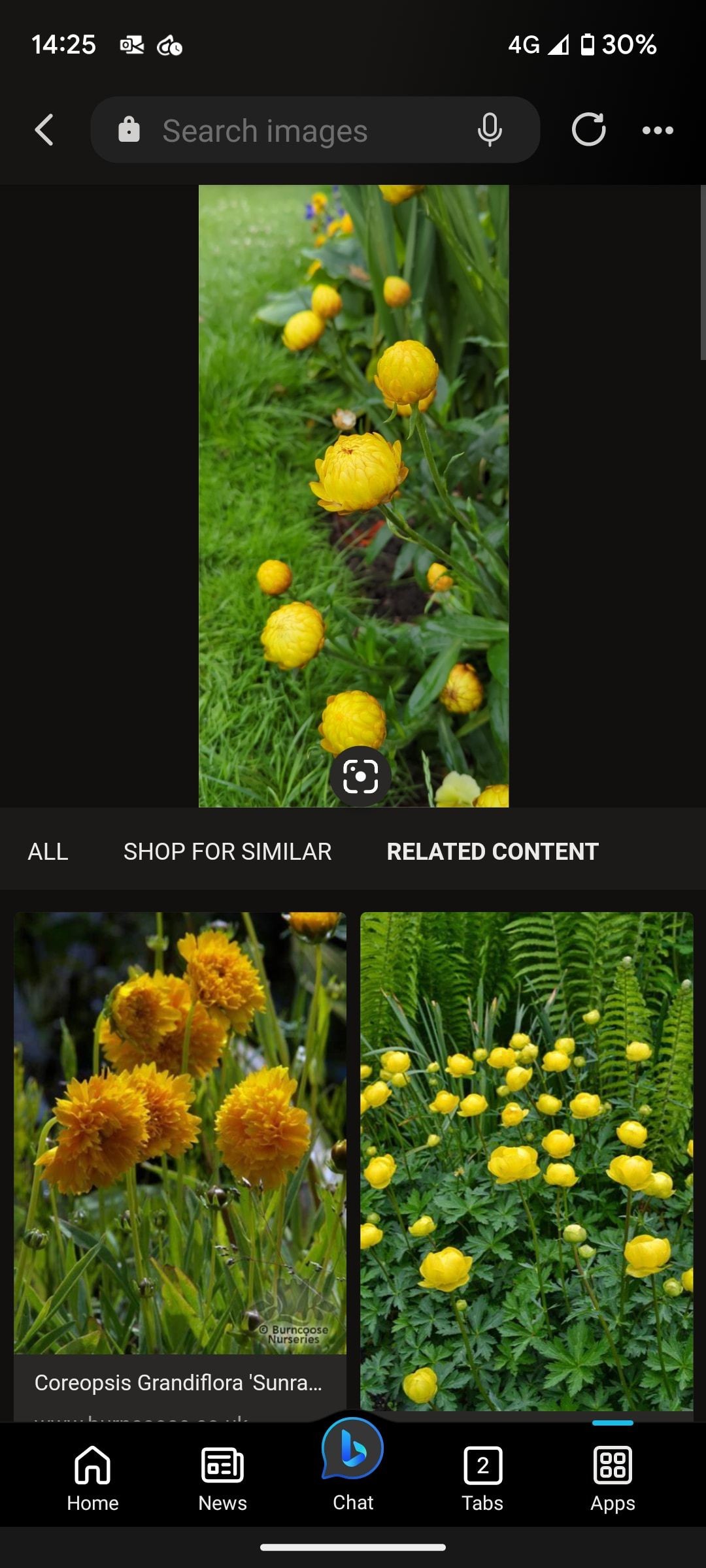The width and height of the screenshot is (706, 1568).
Task: Reload the page
Action: click(588, 129)
